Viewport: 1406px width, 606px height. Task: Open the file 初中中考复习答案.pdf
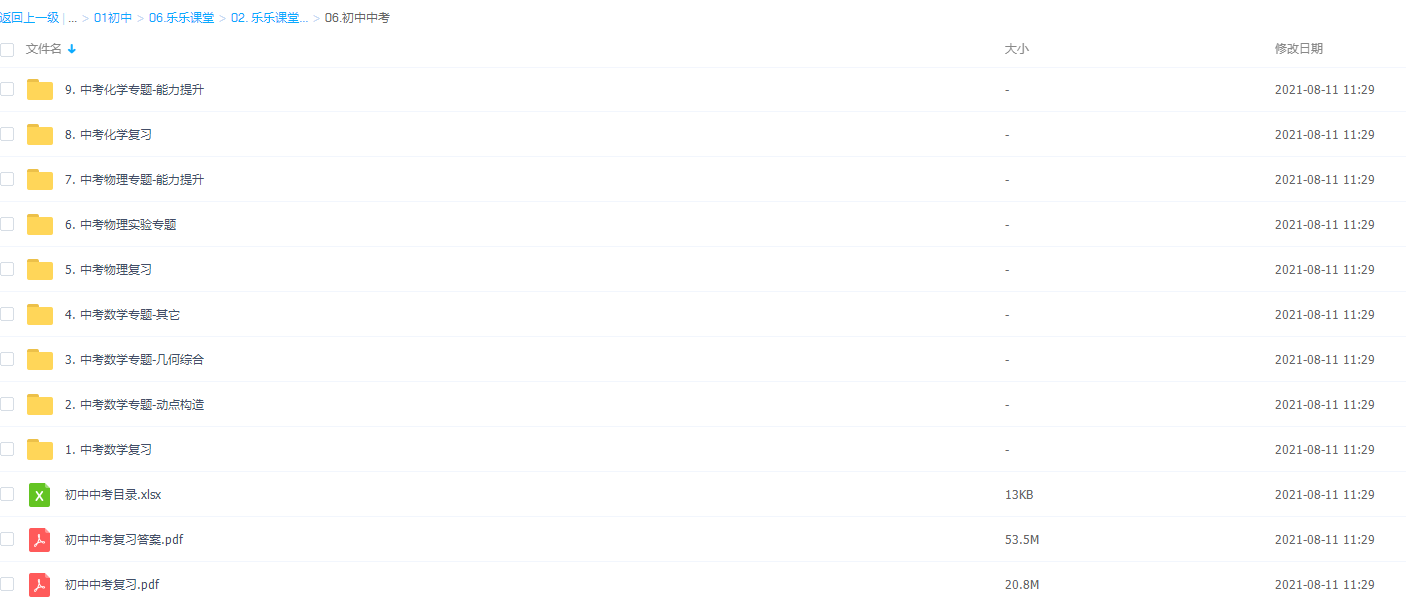pos(123,540)
